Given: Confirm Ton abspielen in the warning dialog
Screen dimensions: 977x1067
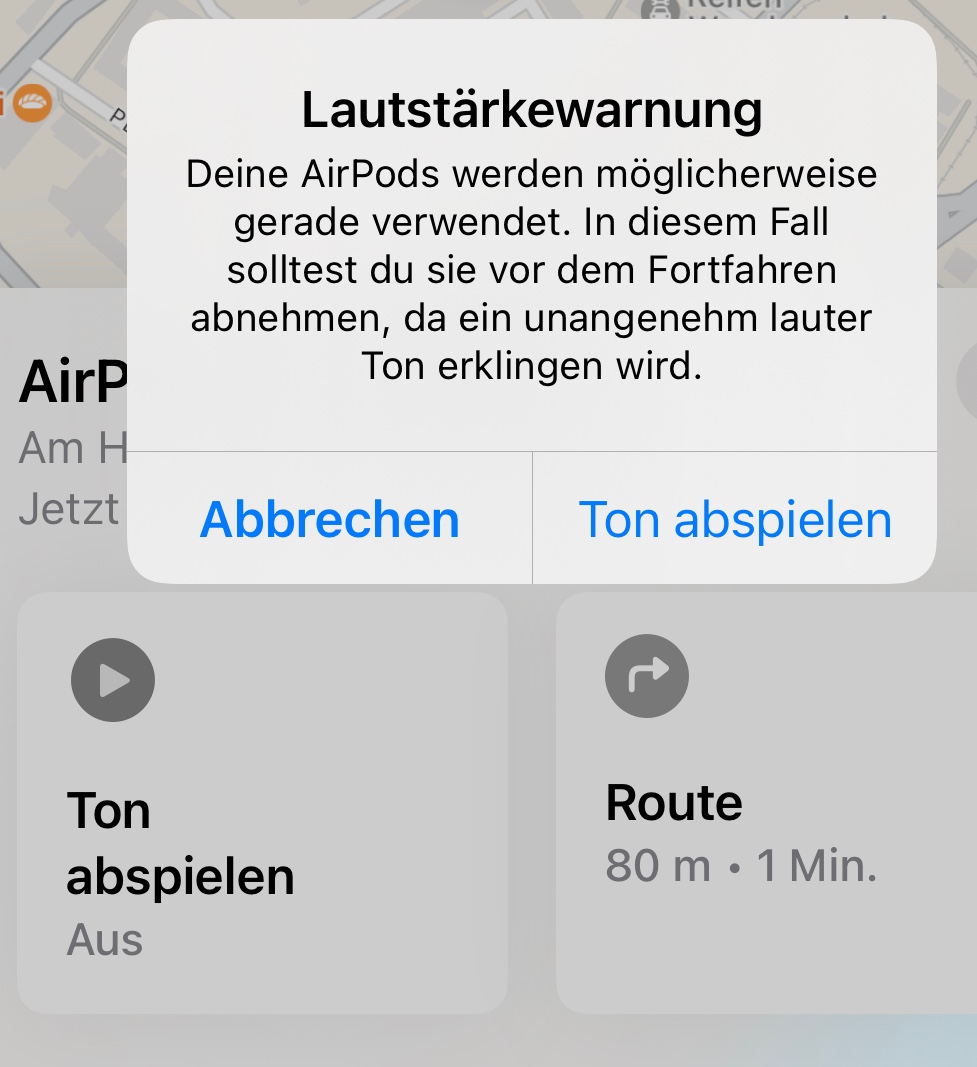Looking at the screenshot, I should pyautogui.click(x=735, y=519).
